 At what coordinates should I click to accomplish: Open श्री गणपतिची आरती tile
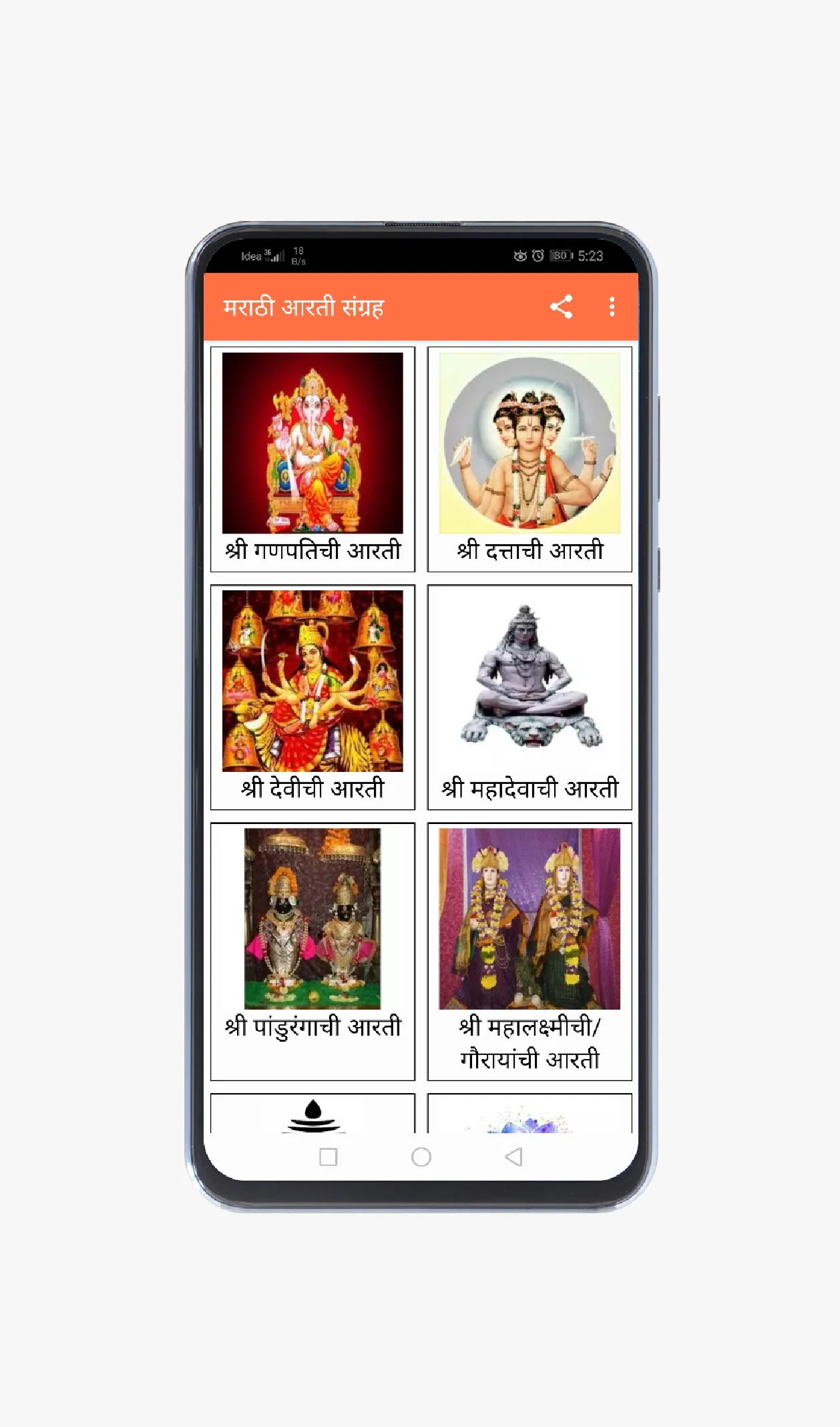click(312, 459)
